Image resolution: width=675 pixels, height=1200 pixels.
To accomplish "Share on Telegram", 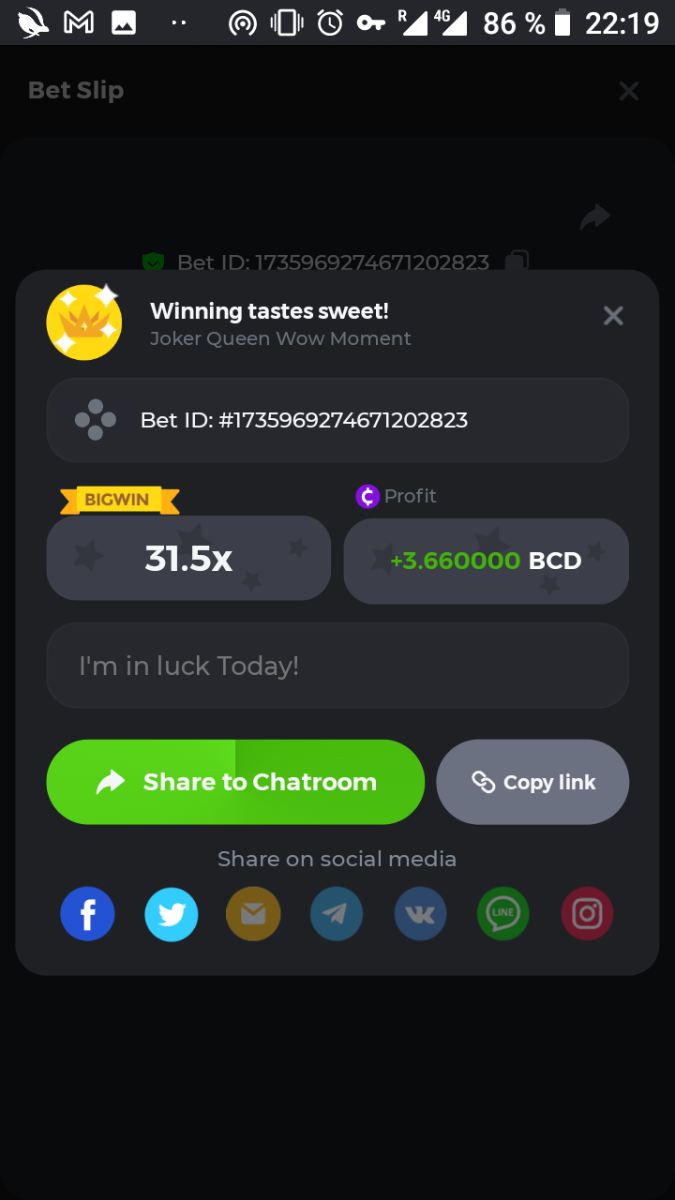I will point(336,914).
